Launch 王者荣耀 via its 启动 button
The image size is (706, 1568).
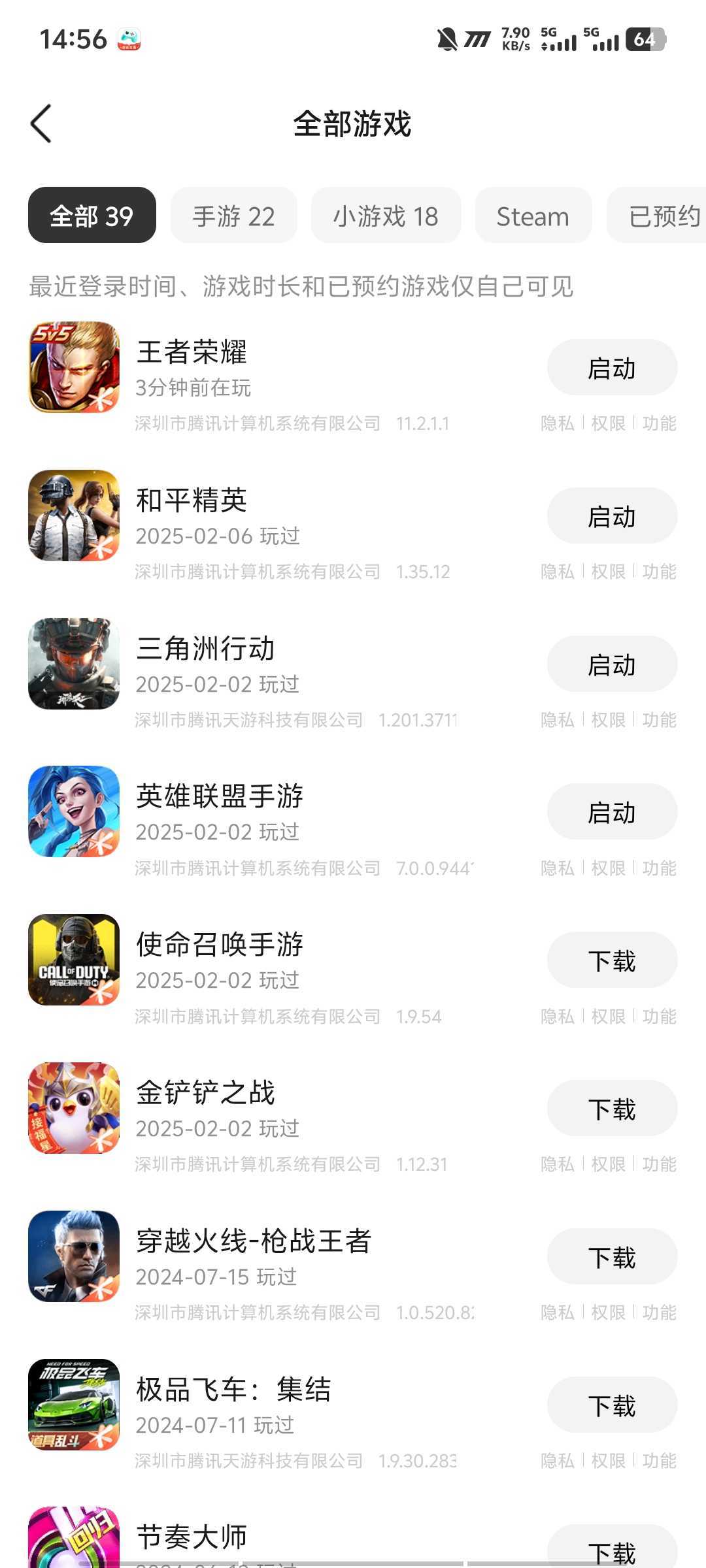pyautogui.click(x=611, y=367)
